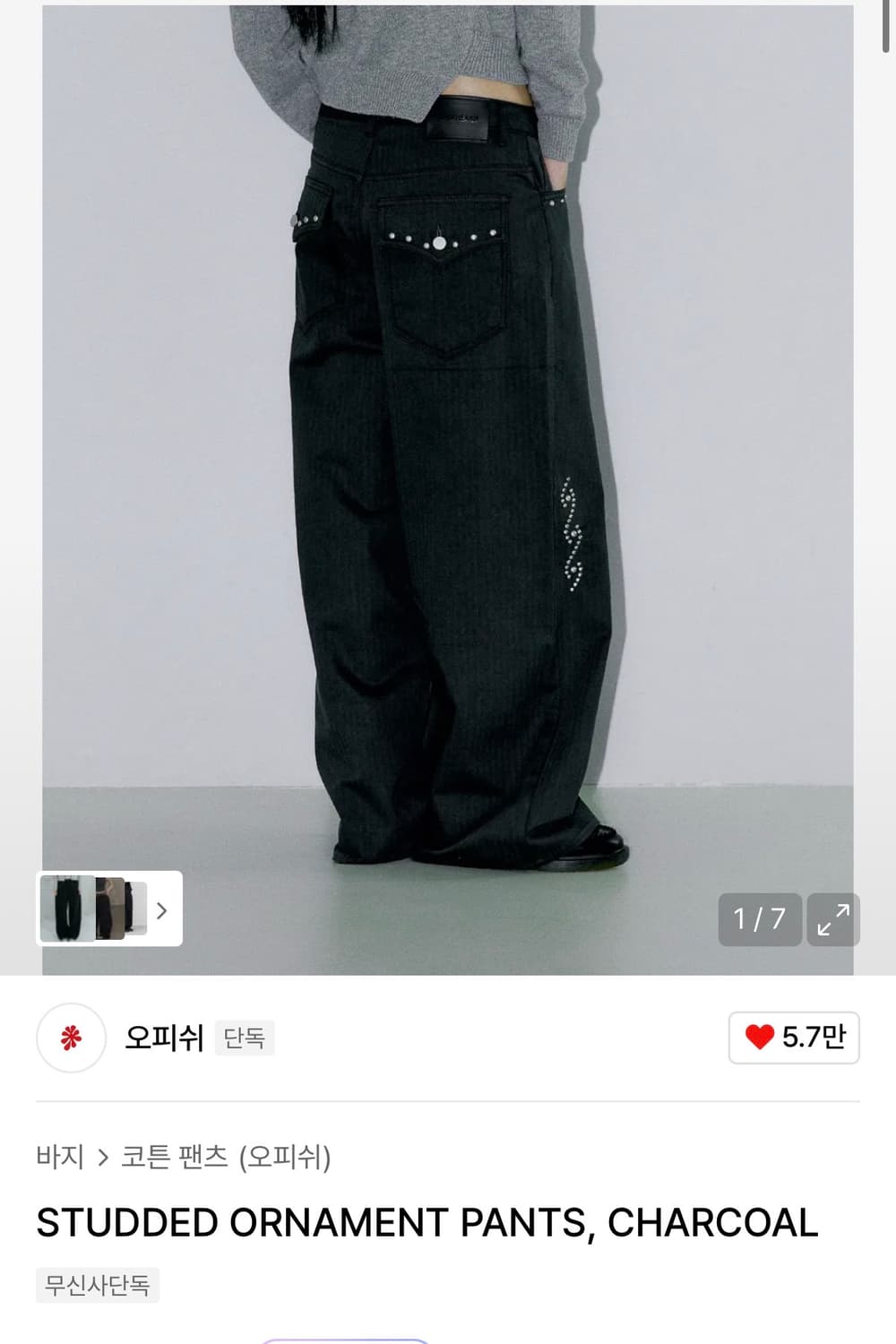Image resolution: width=896 pixels, height=1344 pixels.
Task: Click the heart icon to like product
Action: [x=761, y=1038]
